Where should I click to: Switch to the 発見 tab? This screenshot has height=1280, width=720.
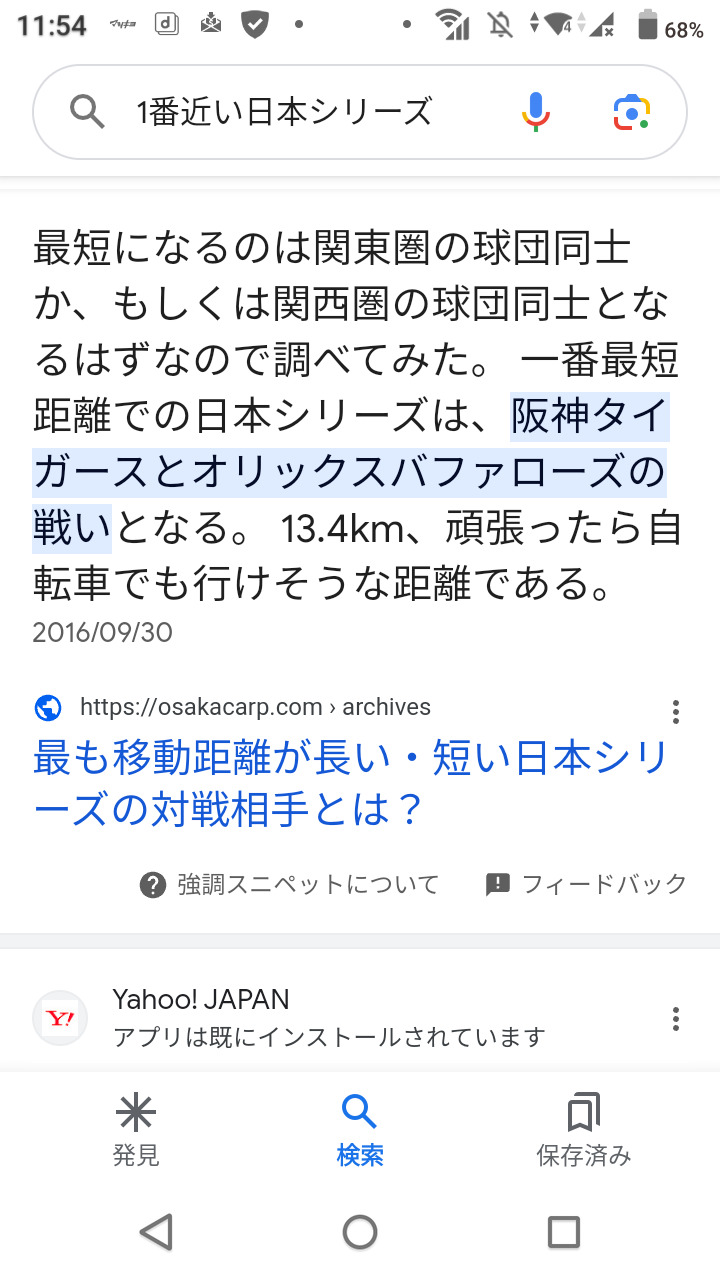136,1130
